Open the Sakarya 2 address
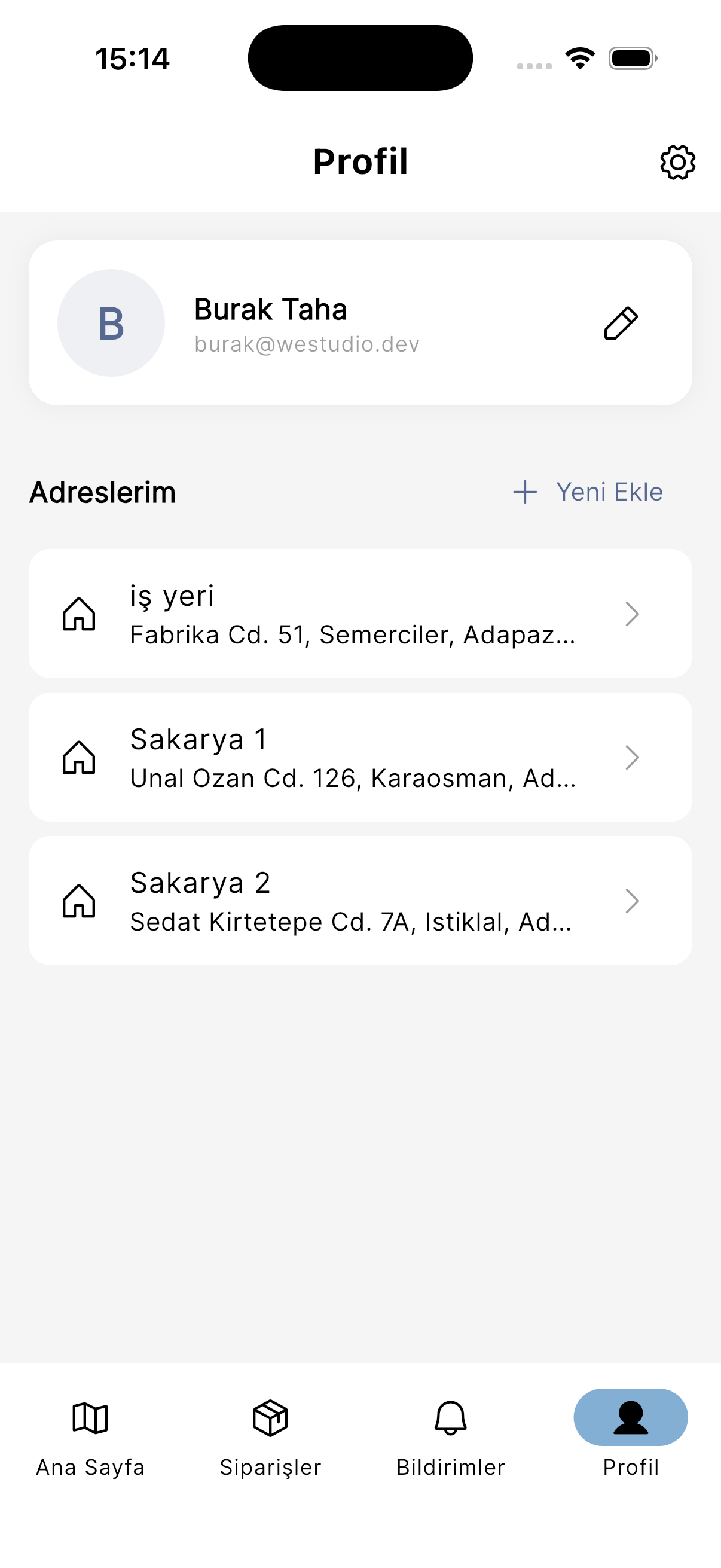721x1568 pixels. pyautogui.click(x=360, y=900)
